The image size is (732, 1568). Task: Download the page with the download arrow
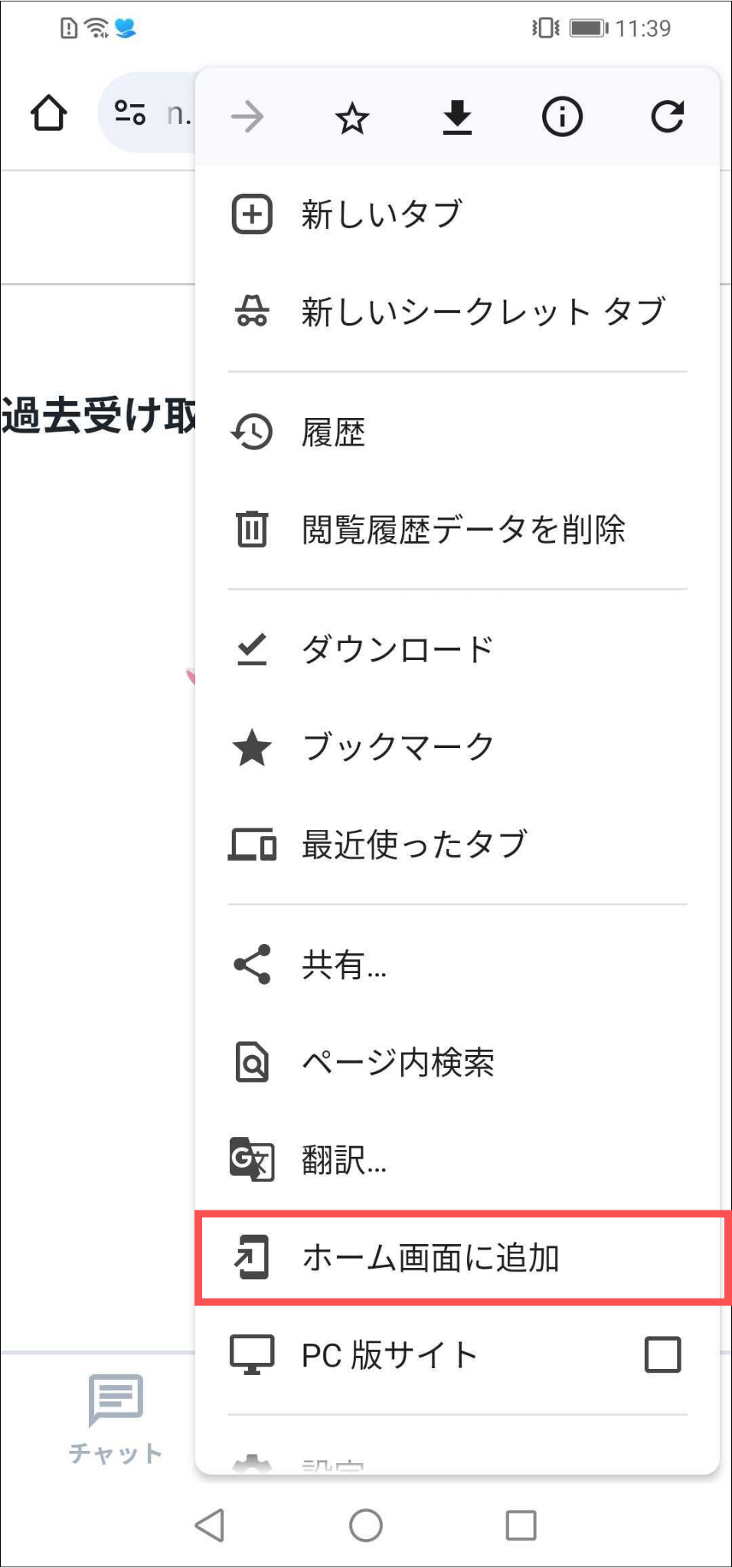click(x=457, y=118)
